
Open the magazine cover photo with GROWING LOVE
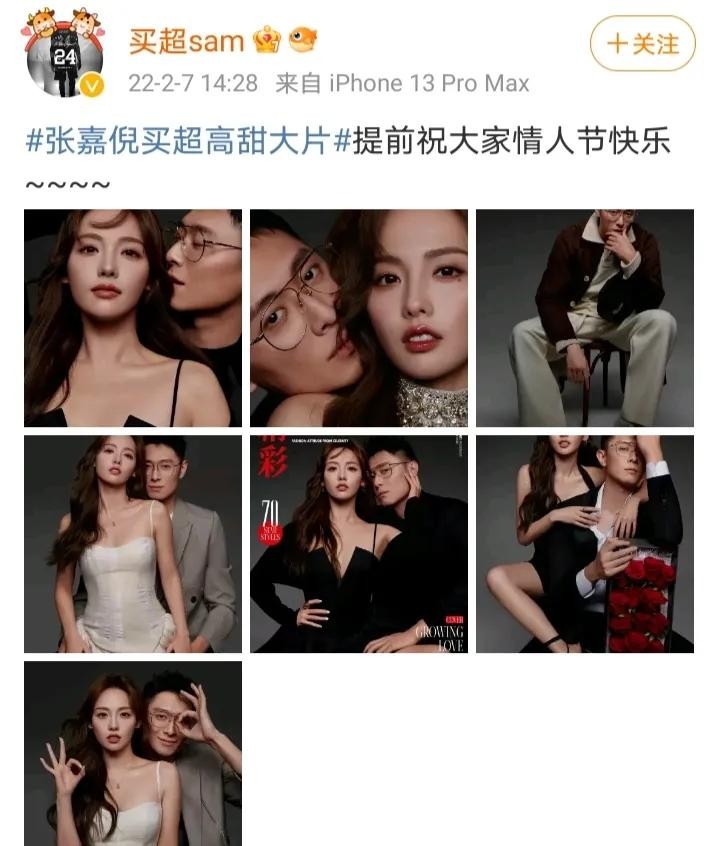[358, 544]
